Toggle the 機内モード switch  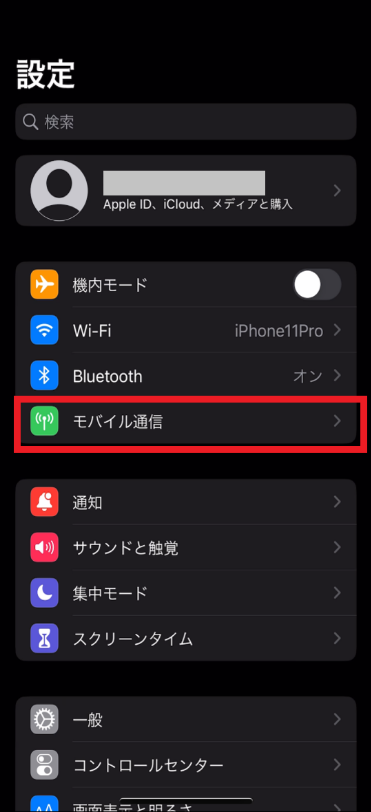317,284
